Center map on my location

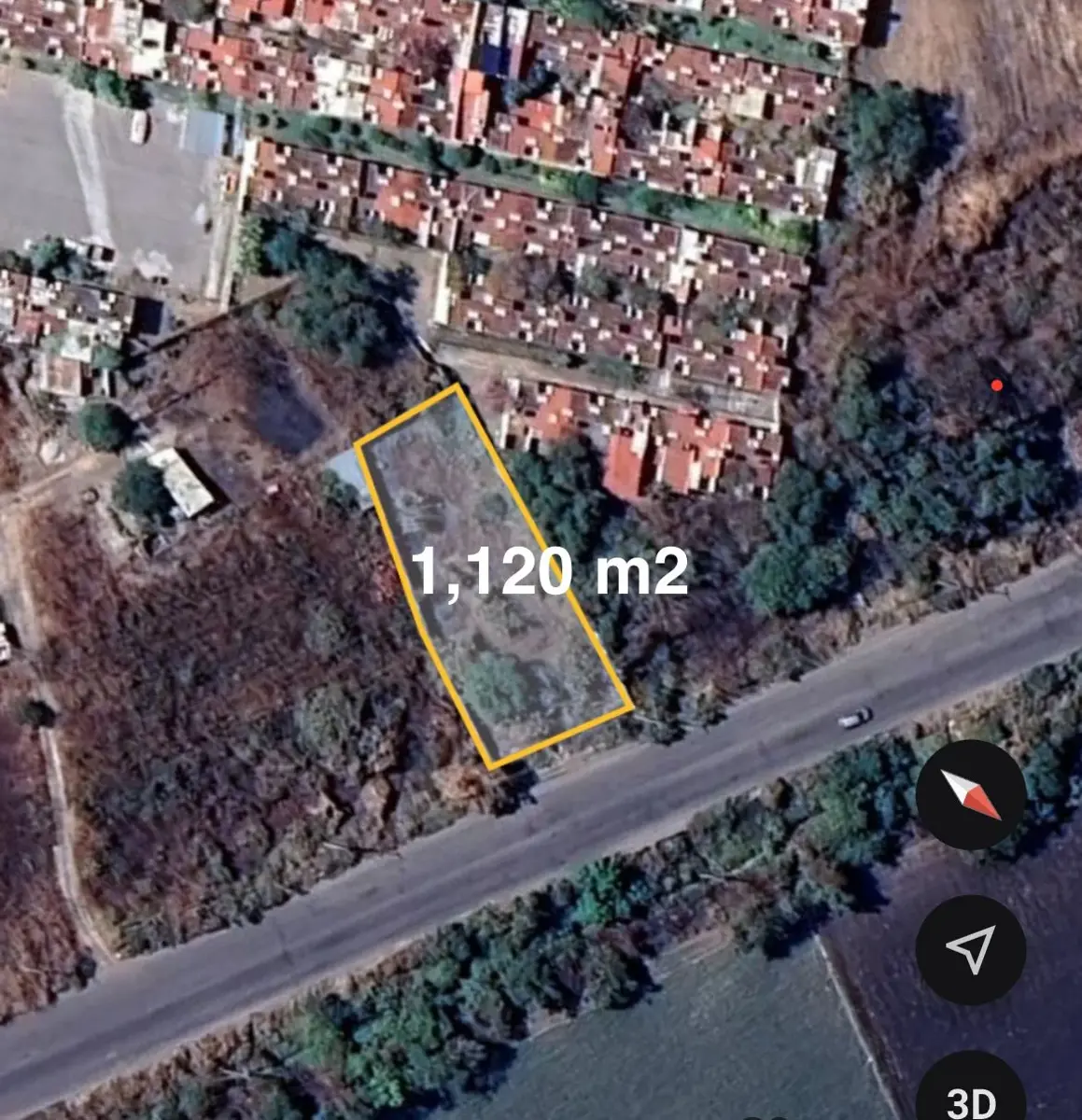[x=971, y=949]
